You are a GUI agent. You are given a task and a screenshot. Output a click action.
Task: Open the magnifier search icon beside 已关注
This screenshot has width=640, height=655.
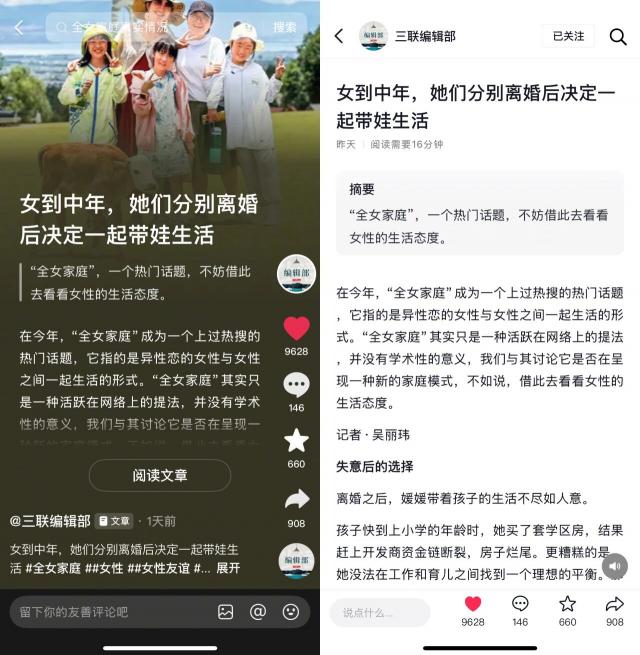(618, 36)
